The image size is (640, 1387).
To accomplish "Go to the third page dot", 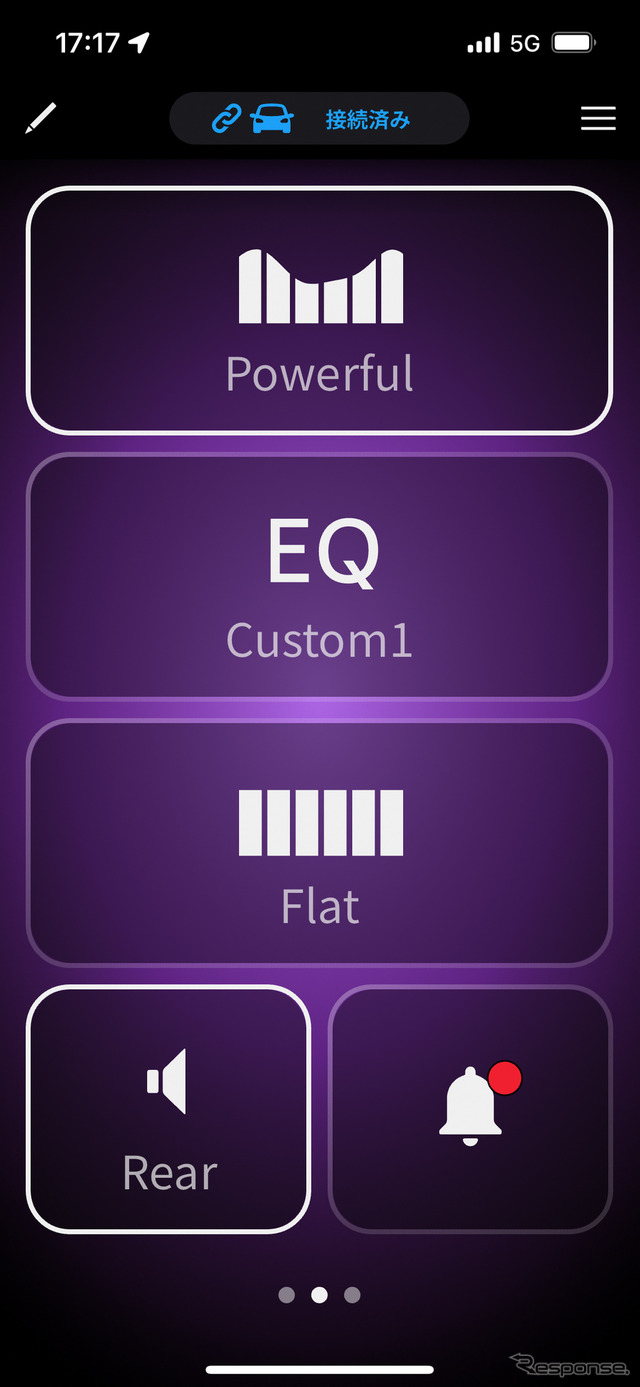I will pyautogui.click(x=352, y=1295).
